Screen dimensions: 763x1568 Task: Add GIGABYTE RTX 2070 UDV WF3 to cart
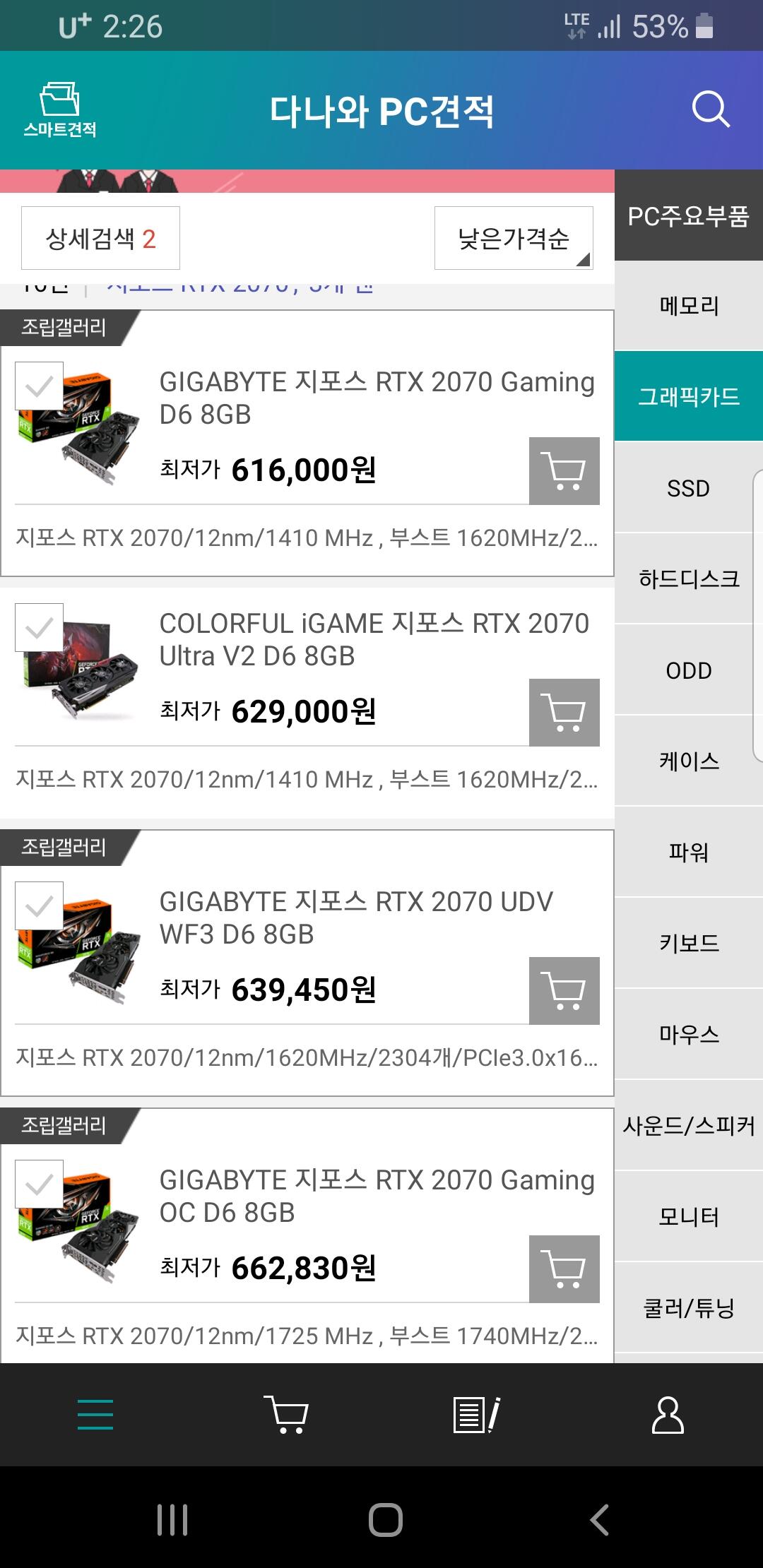click(564, 990)
